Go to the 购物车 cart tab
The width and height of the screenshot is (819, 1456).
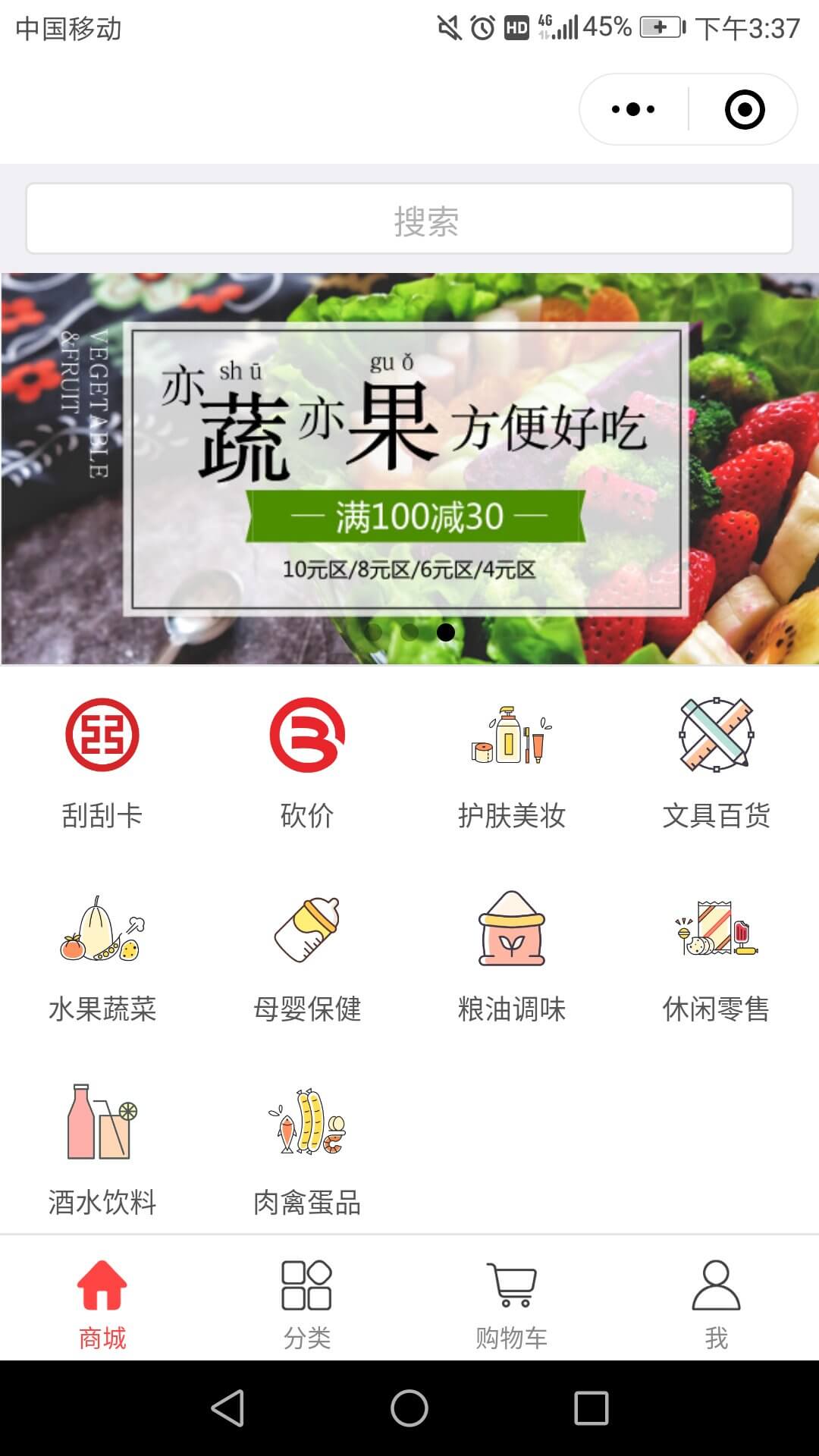[x=512, y=1304]
